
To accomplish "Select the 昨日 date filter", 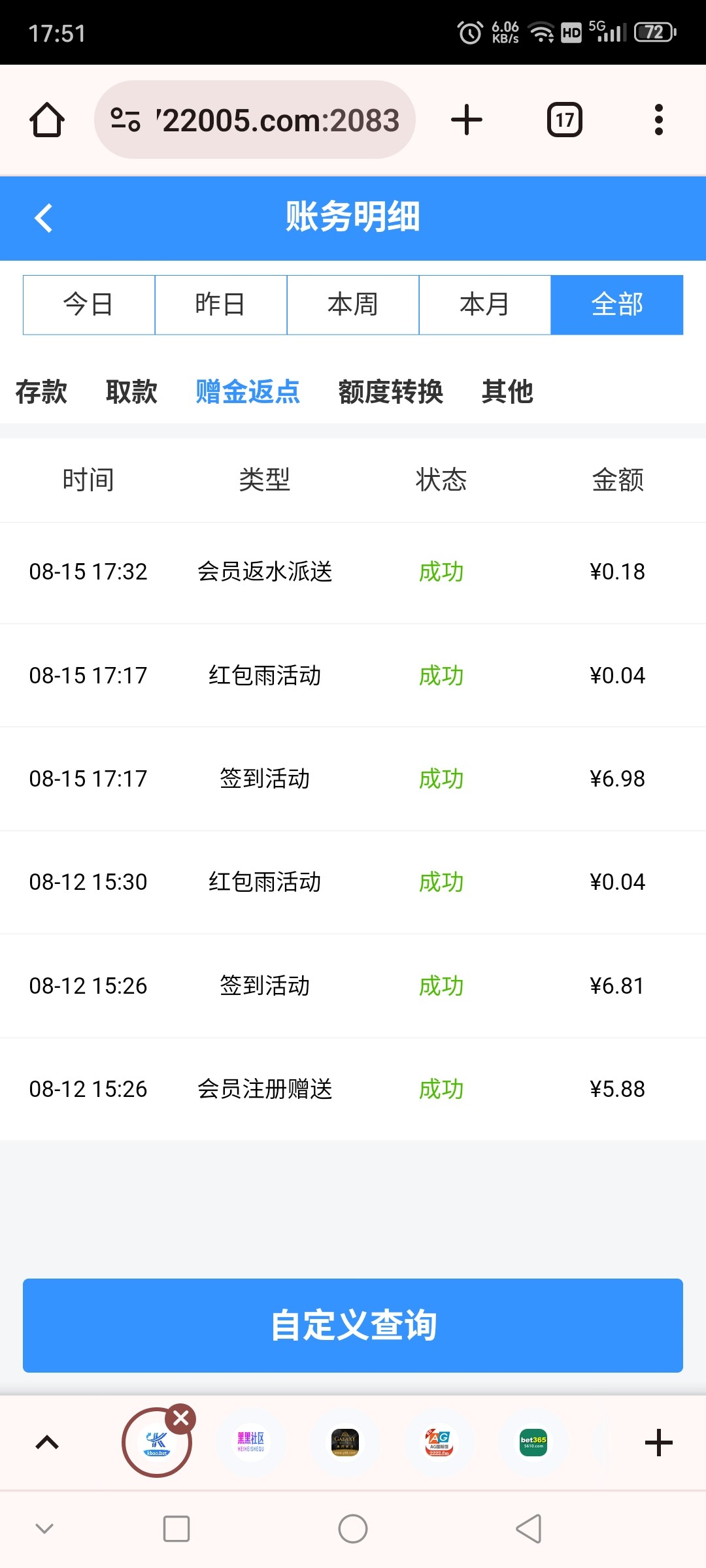I will coord(221,304).
